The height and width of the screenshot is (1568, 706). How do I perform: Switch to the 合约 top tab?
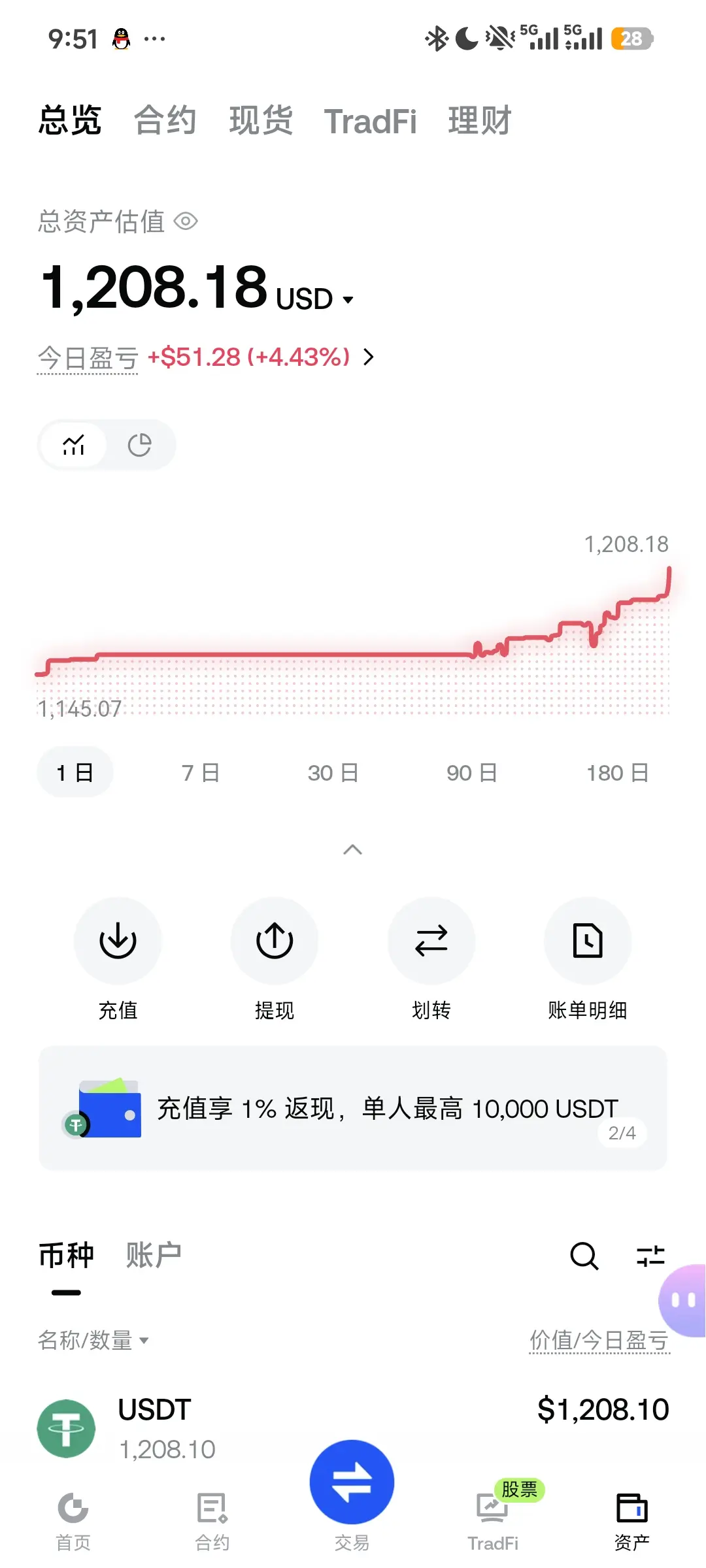pos(165,121)
